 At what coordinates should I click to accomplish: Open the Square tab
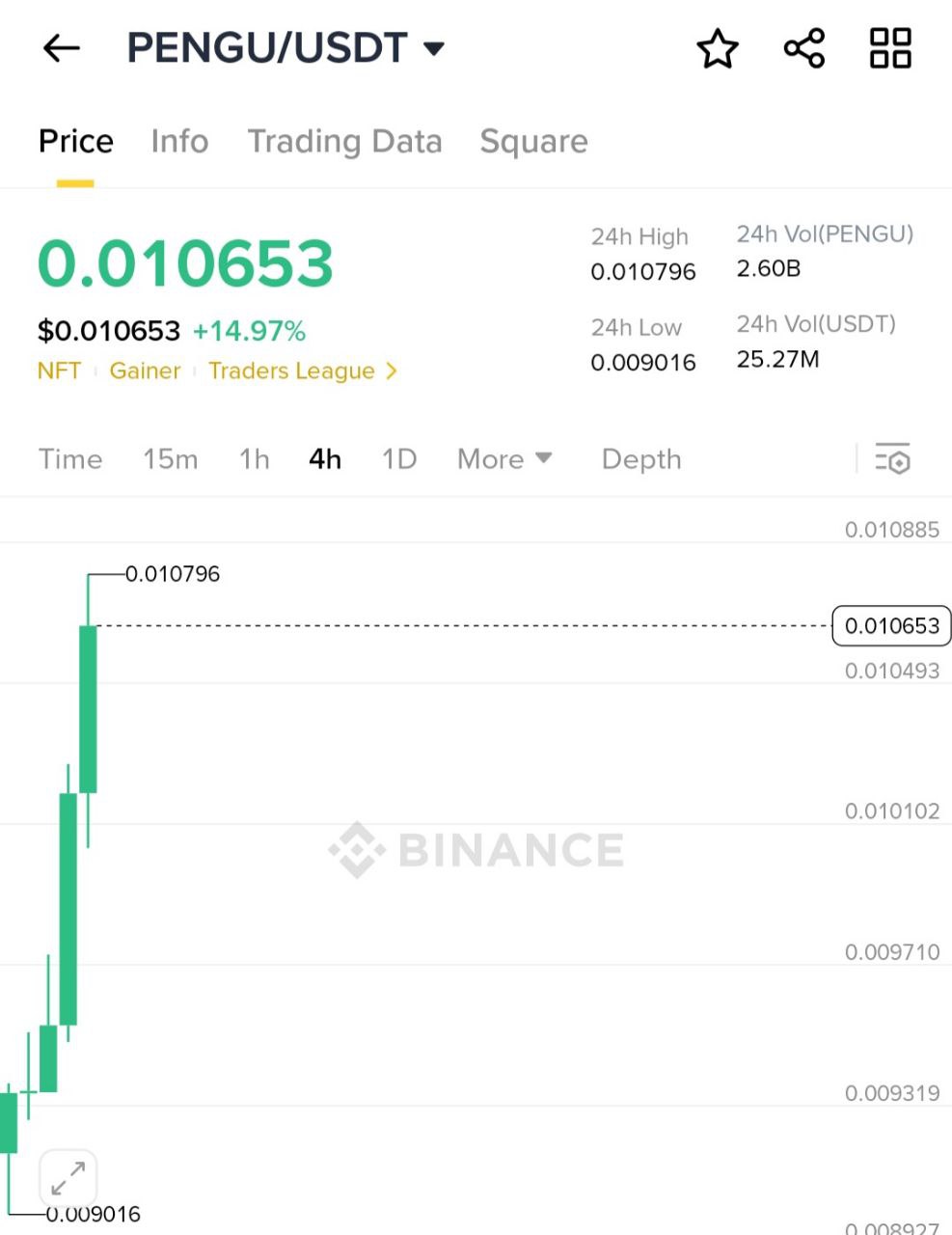pos(533,142)
